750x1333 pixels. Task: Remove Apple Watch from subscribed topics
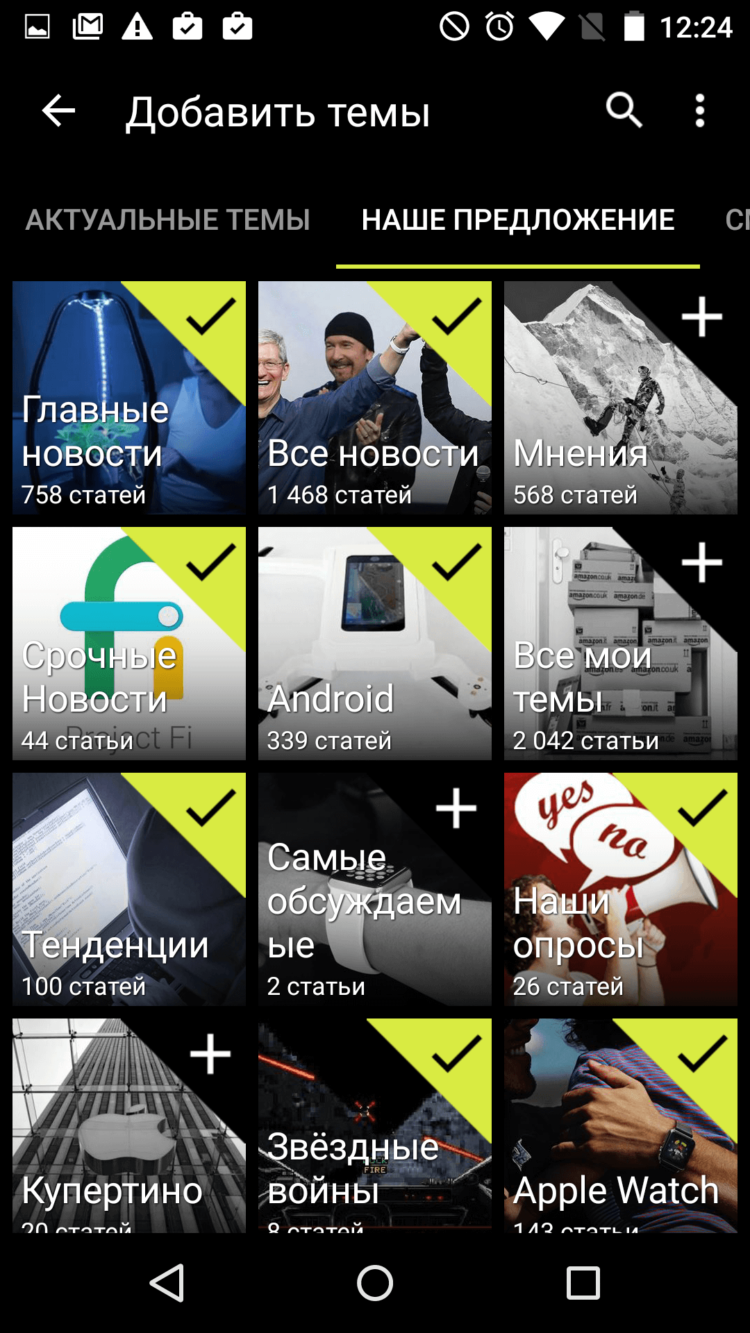tap(702, 1052)
